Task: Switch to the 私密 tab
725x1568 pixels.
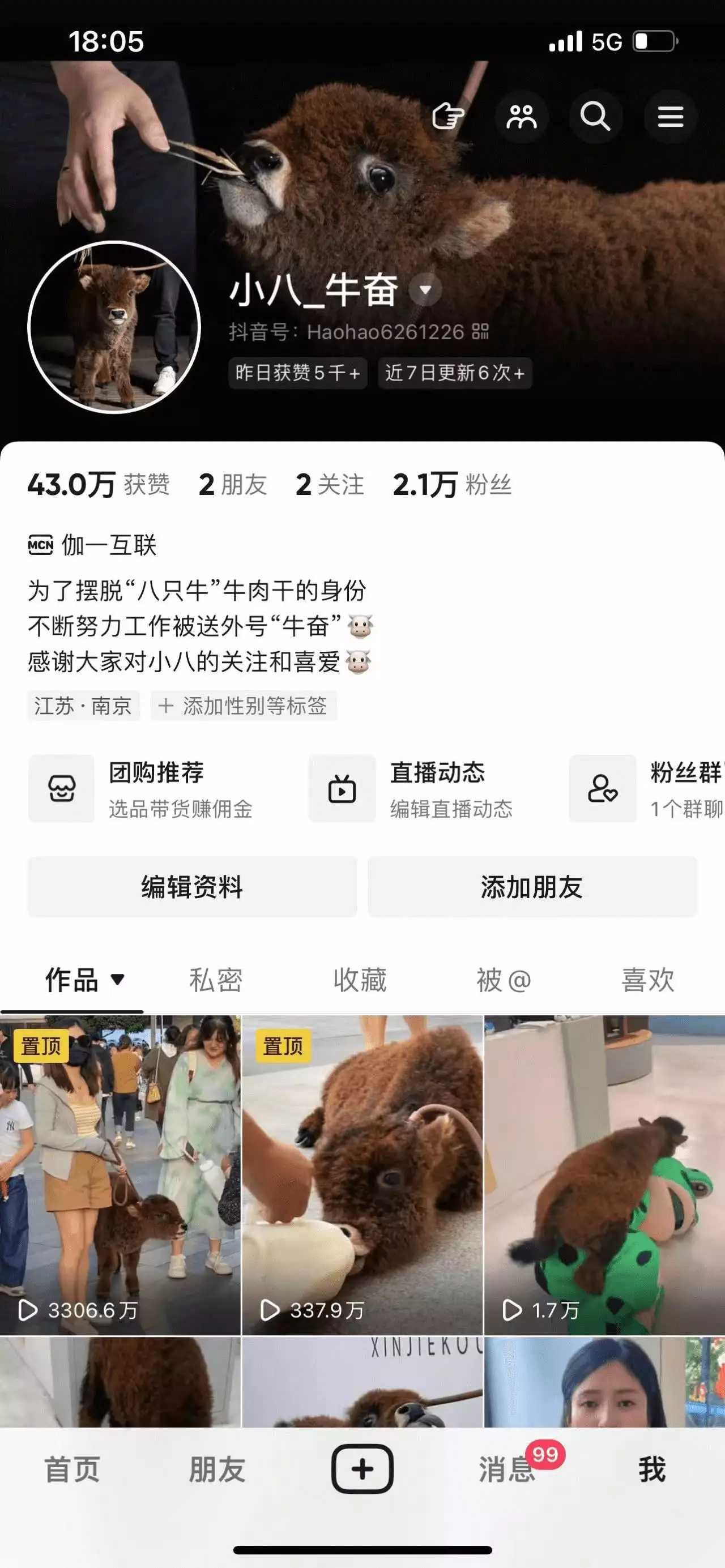Action: (215, 980)
